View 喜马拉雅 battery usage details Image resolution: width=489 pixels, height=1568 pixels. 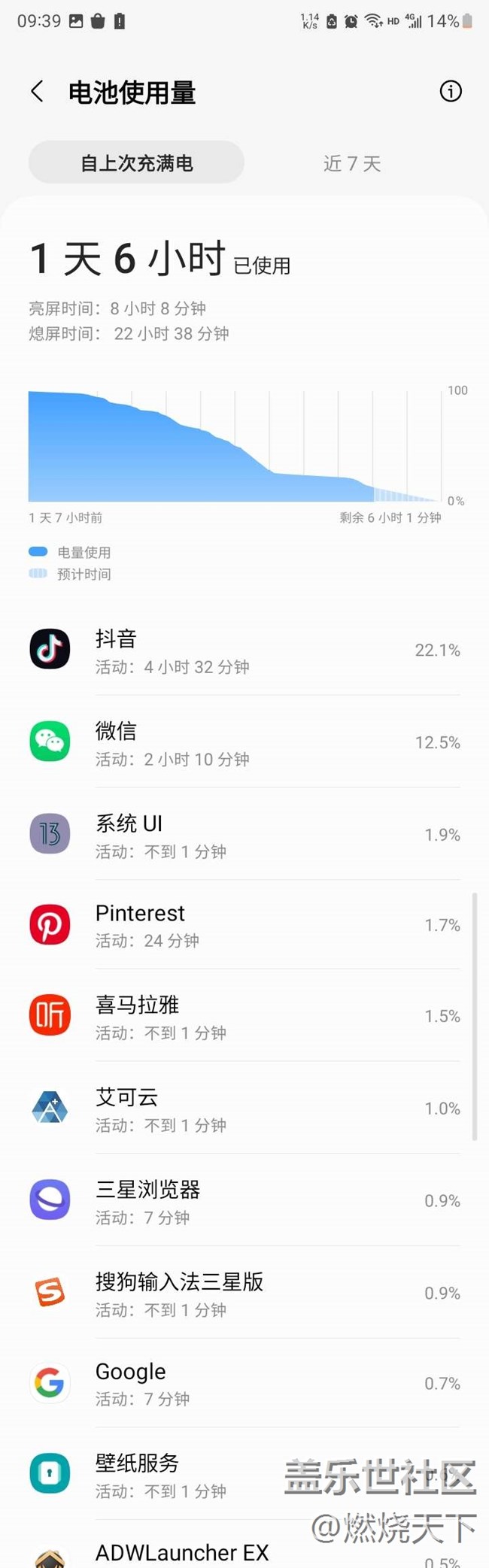pos(244,1017)
